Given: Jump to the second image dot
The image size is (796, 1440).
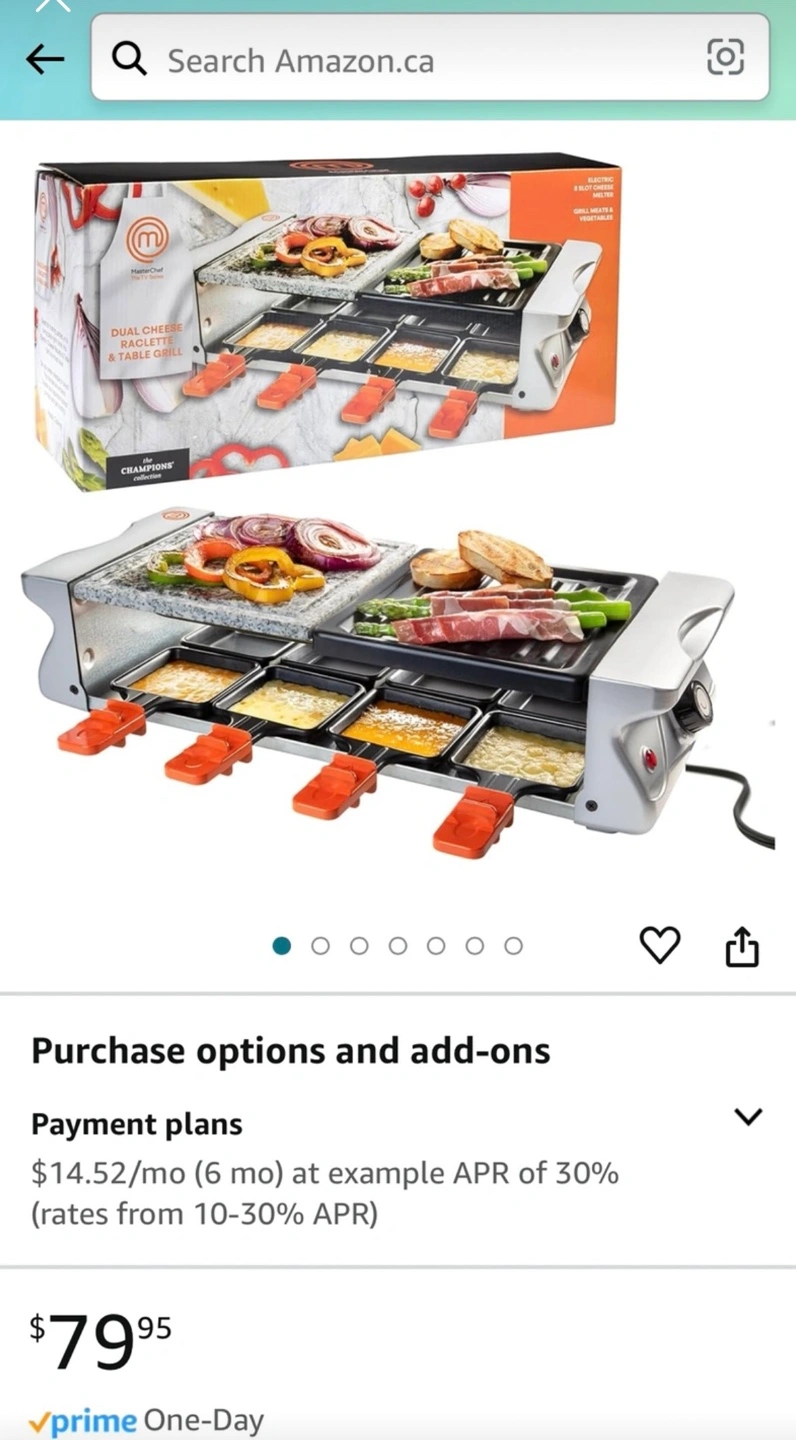Looking at the screenshot, I should 320,946.
